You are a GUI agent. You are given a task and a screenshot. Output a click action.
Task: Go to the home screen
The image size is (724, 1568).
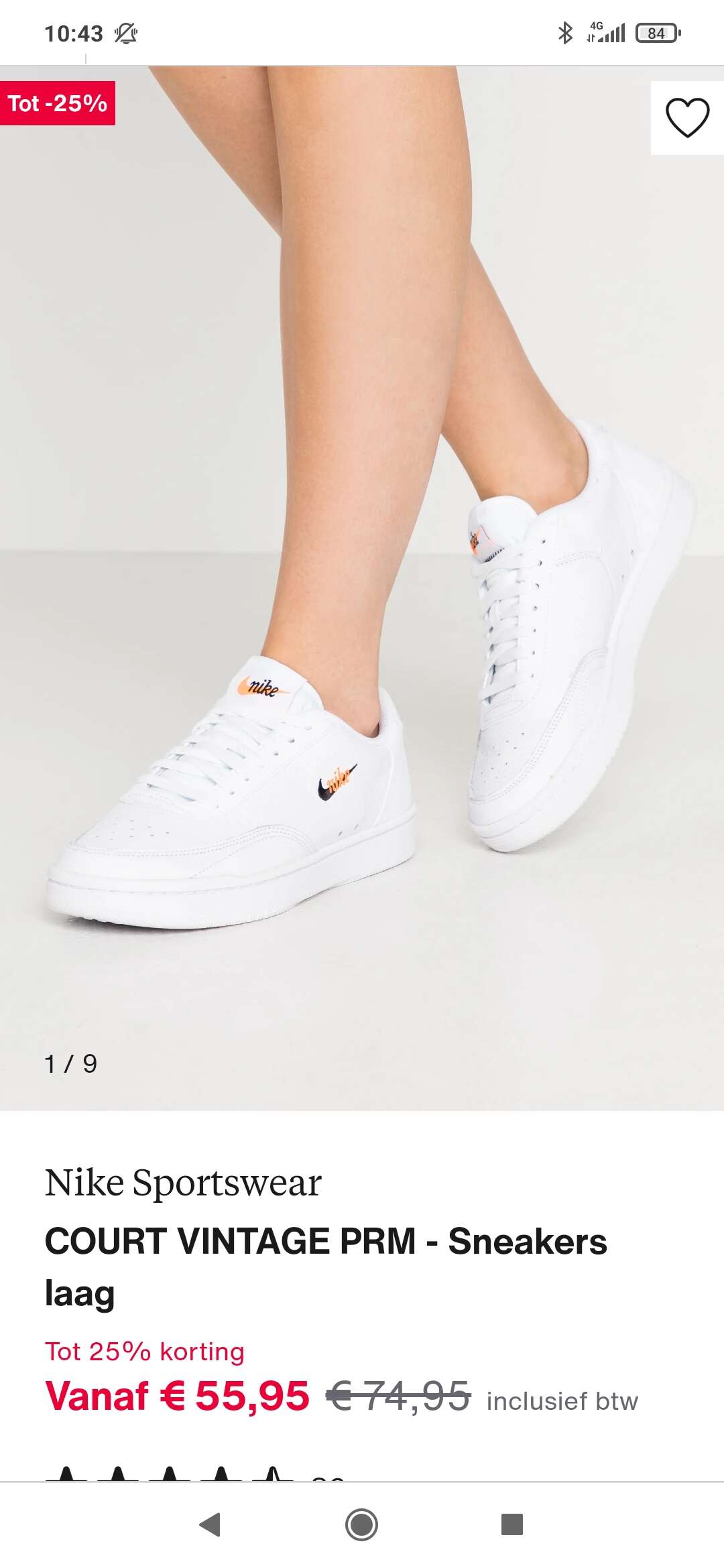(x=362, y=1524)
